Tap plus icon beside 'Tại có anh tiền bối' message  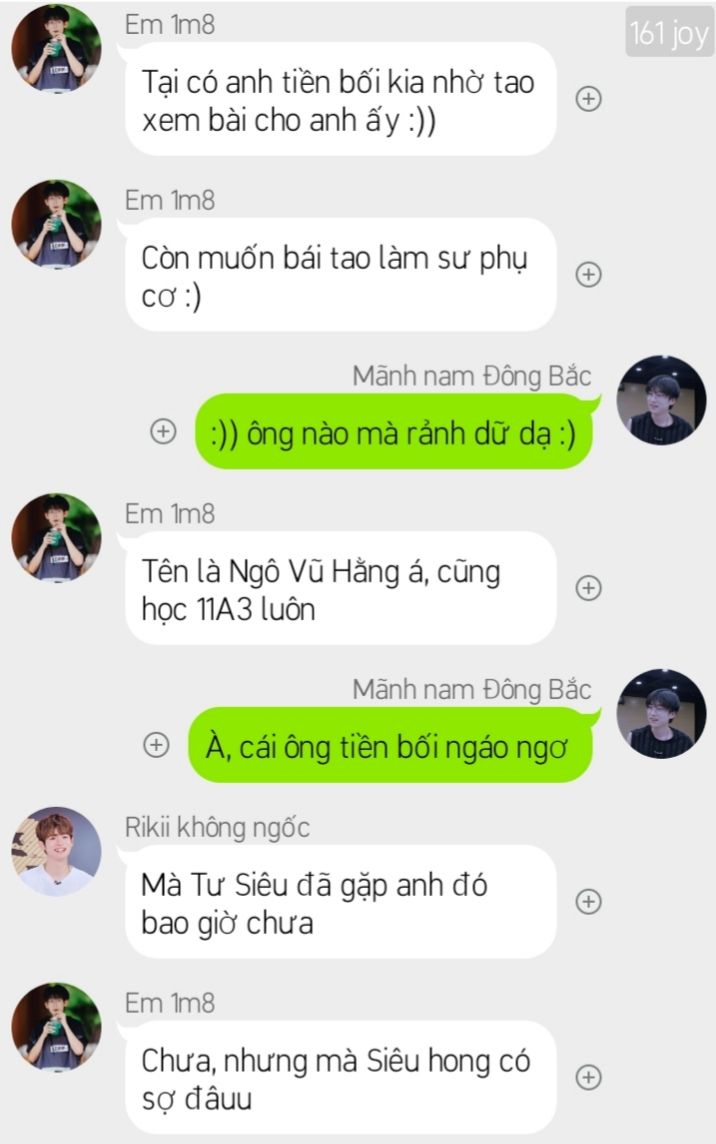click(590, 98)
